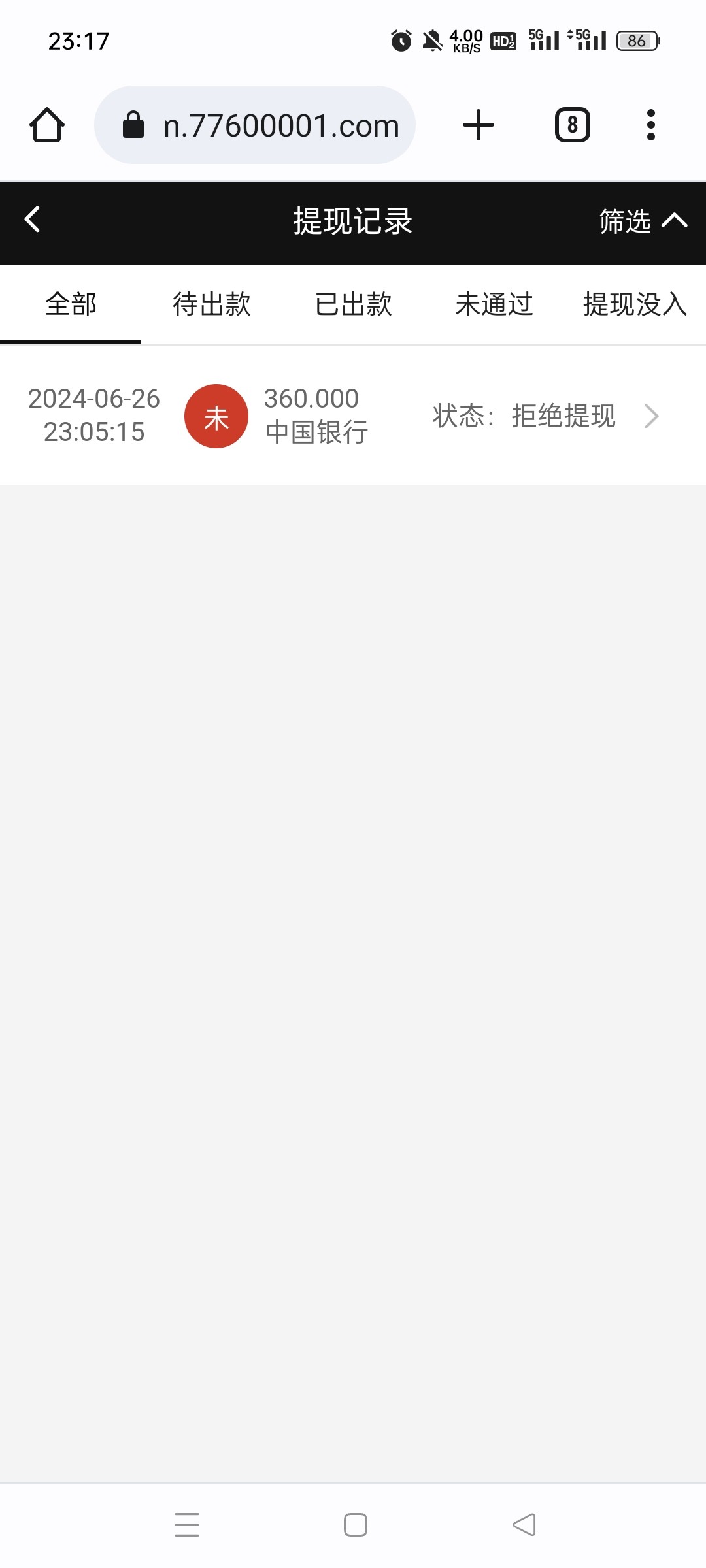This screenshot has width=706, height=1568.
Task: Tap the system back navigation button
Action: (x=524, y=1525)
